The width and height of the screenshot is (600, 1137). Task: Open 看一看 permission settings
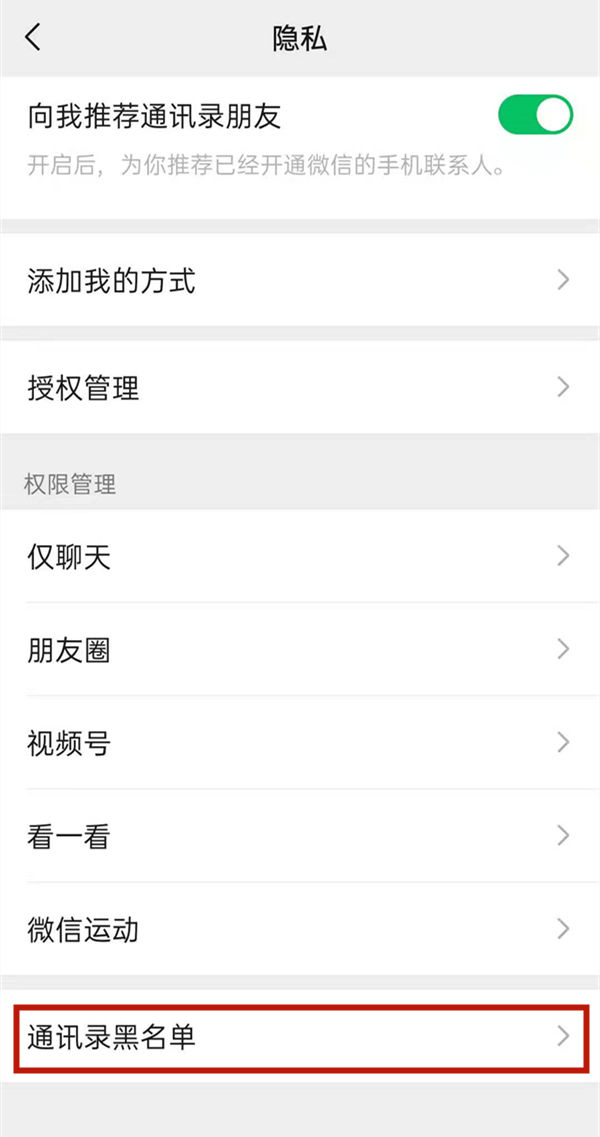click(300, 836)
